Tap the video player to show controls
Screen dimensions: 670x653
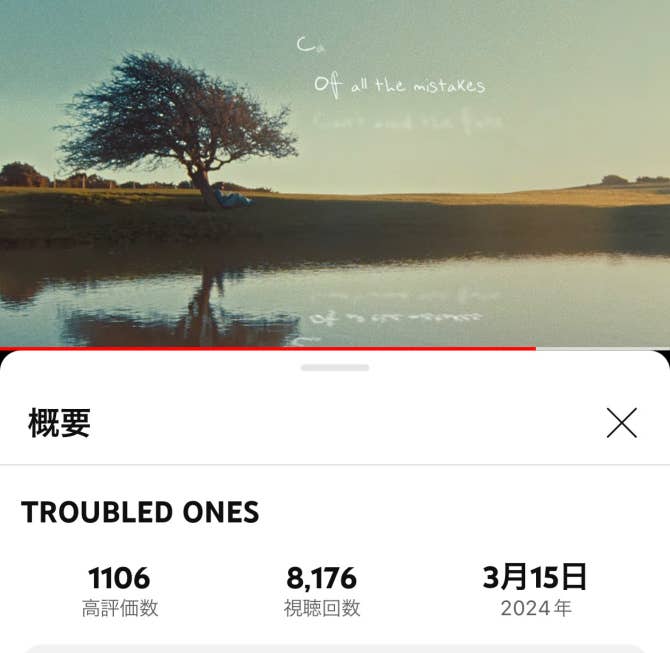click(x=335, y=175)
